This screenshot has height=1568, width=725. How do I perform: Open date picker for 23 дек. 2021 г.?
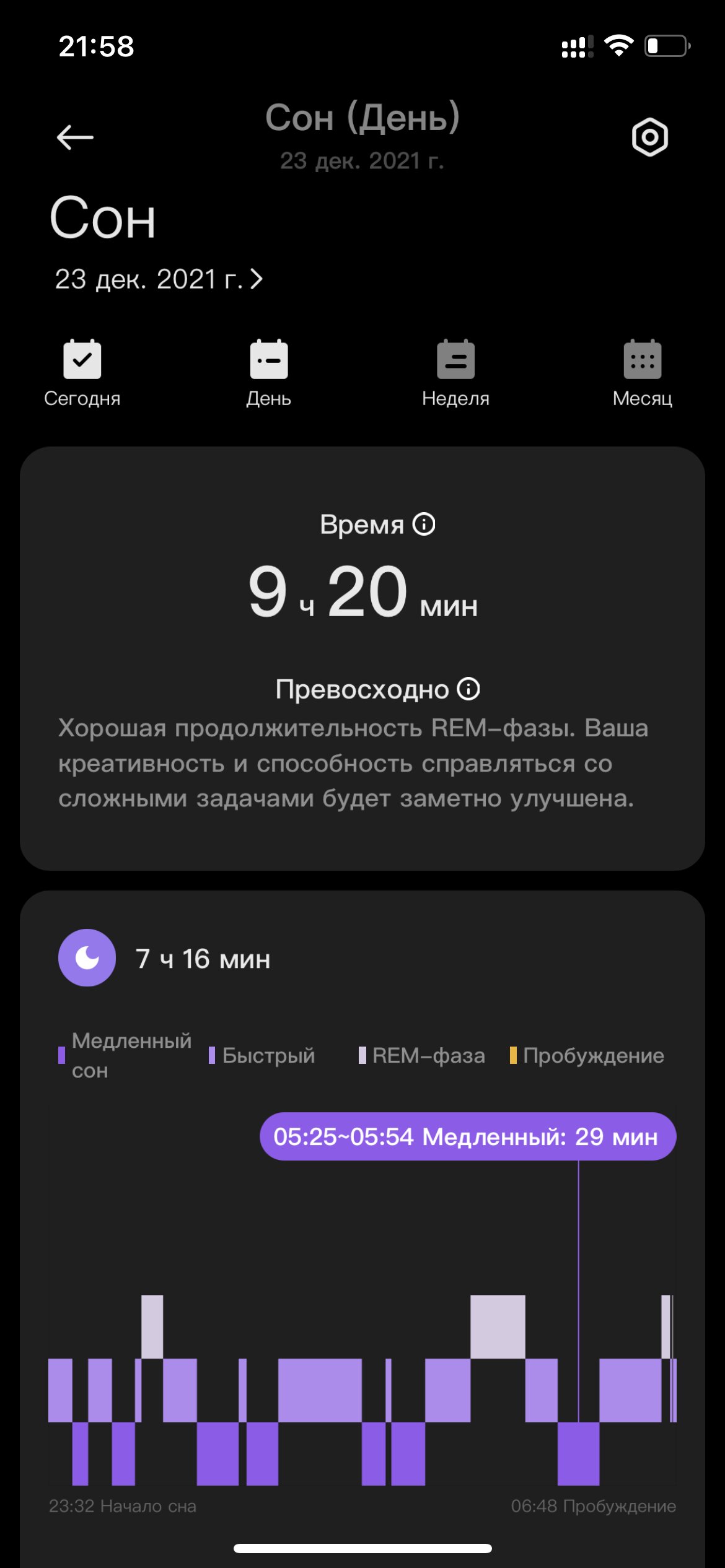[x=159, y=279]
